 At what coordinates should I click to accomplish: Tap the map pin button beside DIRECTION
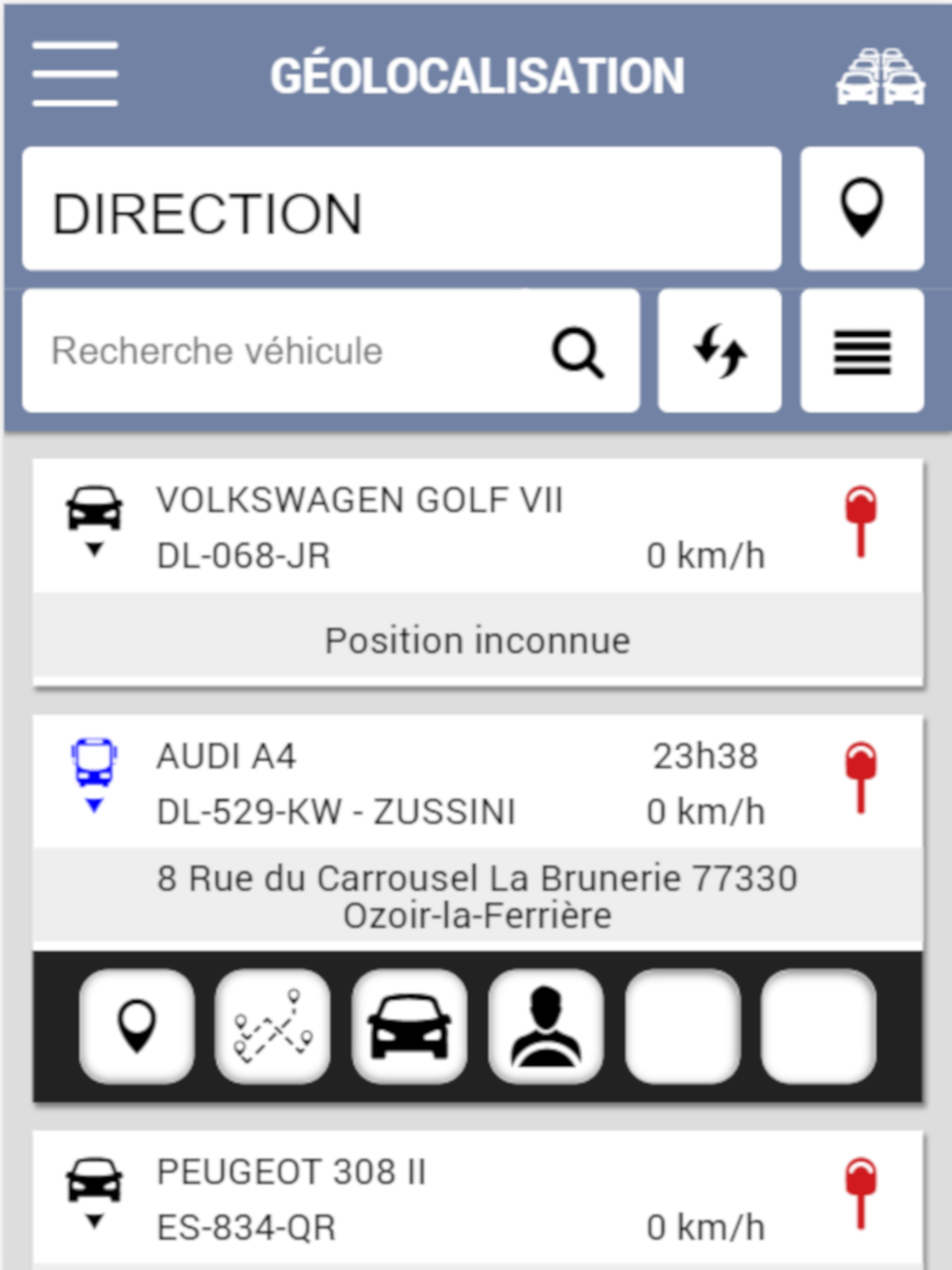point(863,208)
